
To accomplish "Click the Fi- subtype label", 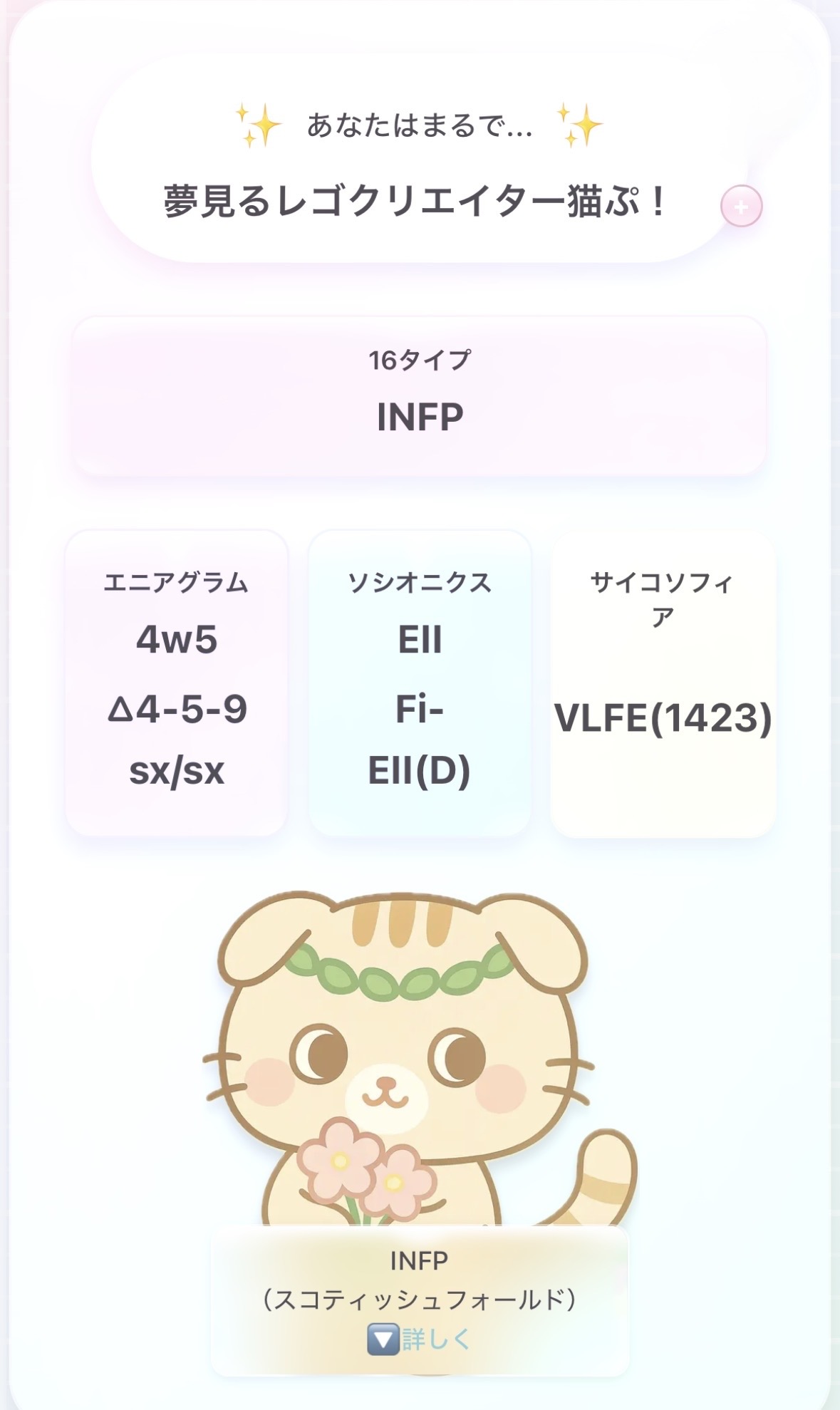I will tap(420, 710).
